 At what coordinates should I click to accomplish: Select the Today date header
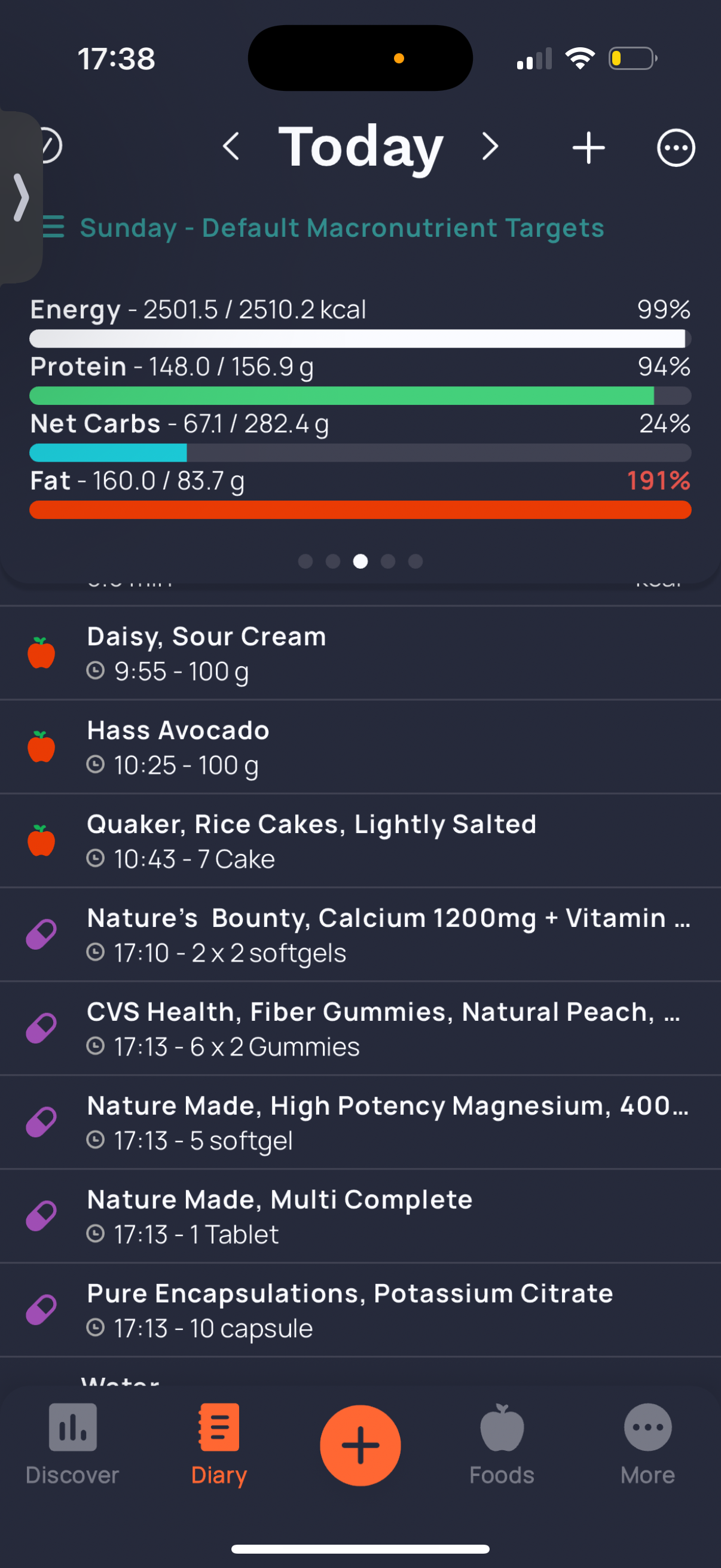click(x=360, y=147)
